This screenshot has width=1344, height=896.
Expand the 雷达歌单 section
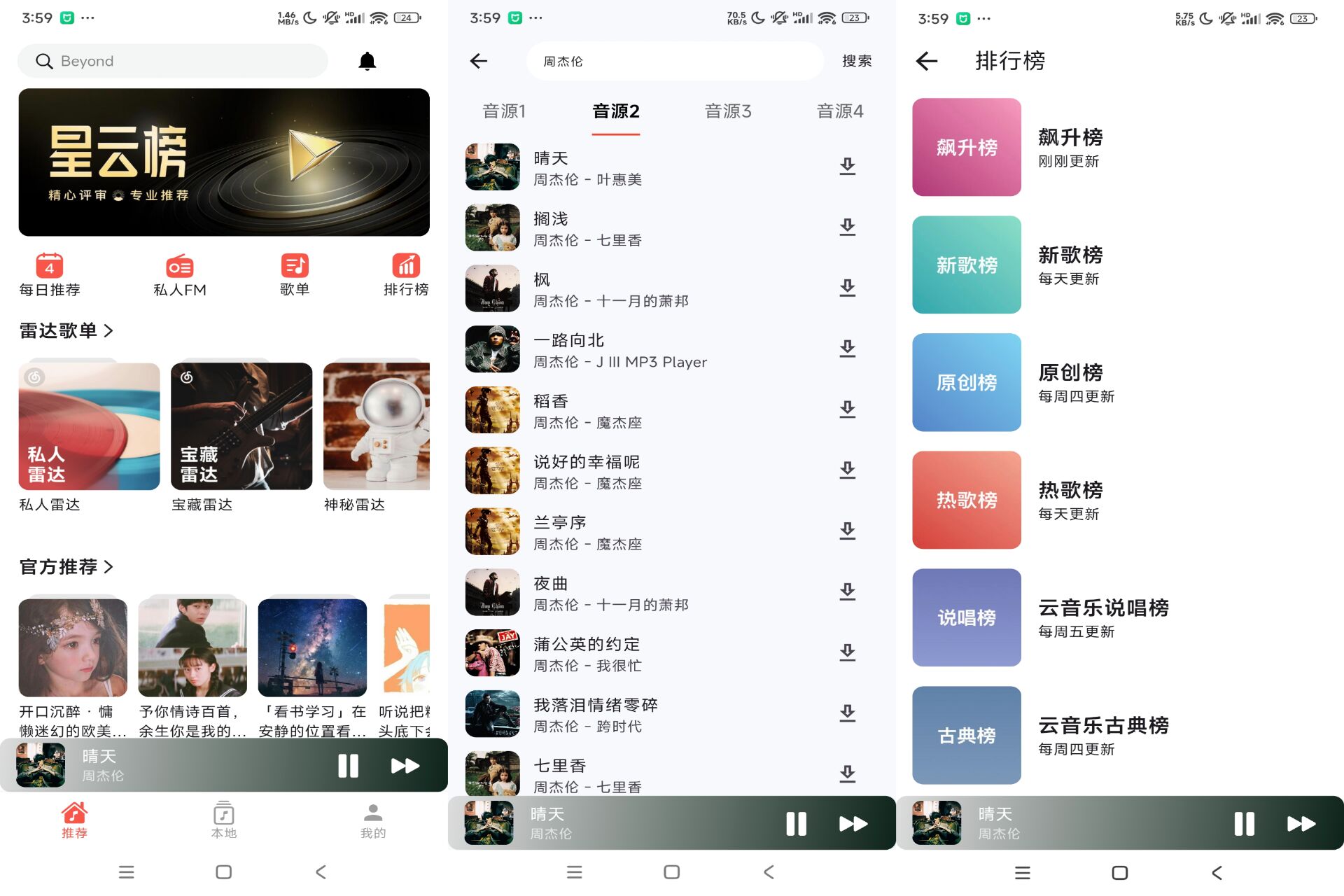click(66, 330)
